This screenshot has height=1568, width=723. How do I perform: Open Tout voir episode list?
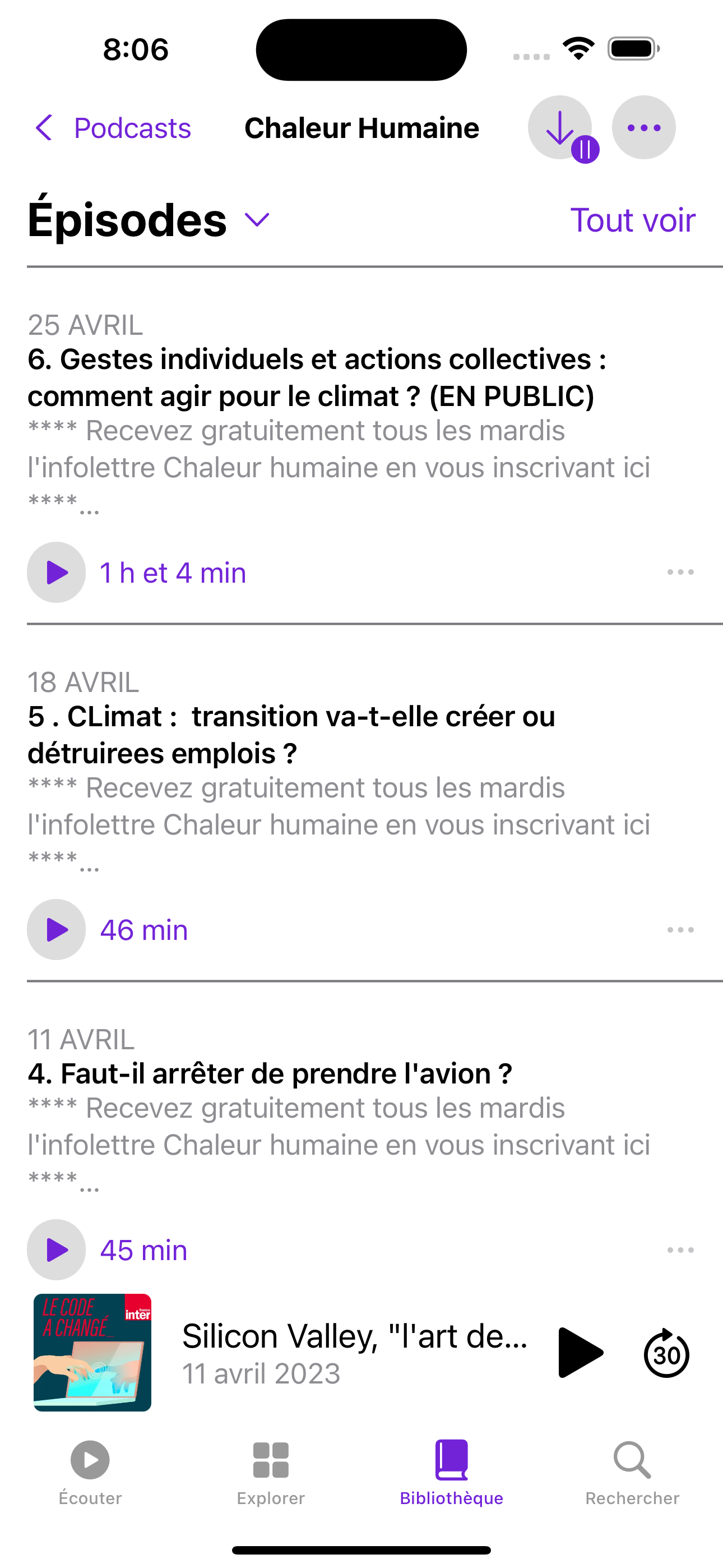(x=632, y=220)
